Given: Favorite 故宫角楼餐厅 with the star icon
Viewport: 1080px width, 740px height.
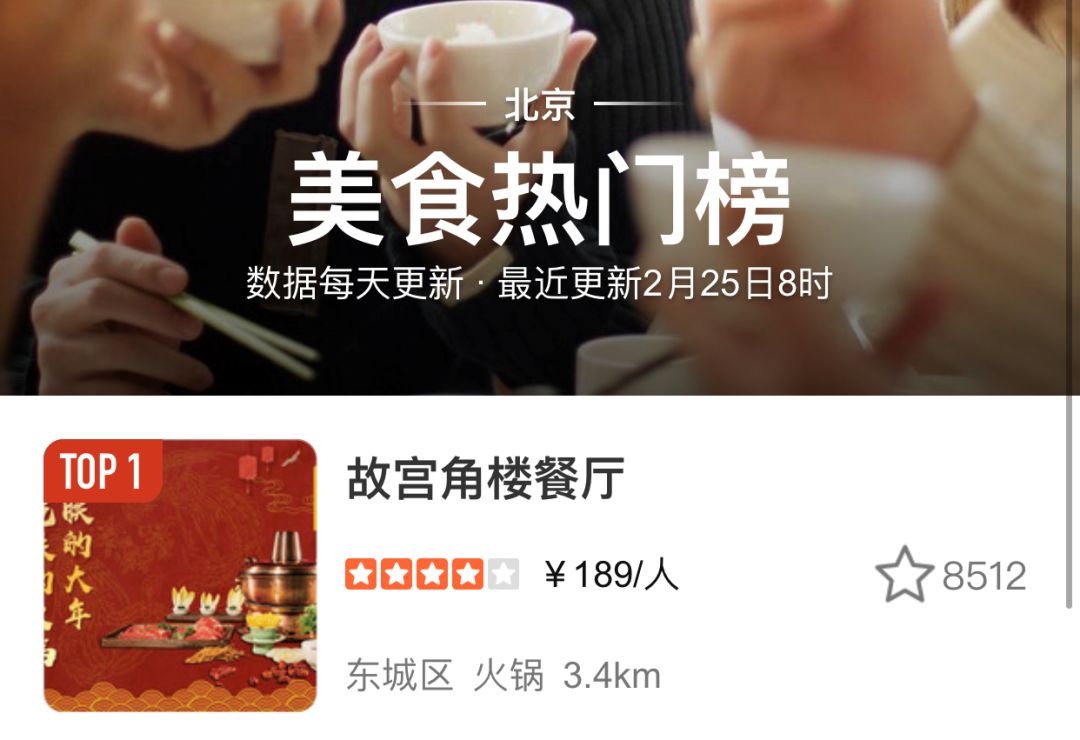Looking at the screenshot, I should click(x=904, y=575).
